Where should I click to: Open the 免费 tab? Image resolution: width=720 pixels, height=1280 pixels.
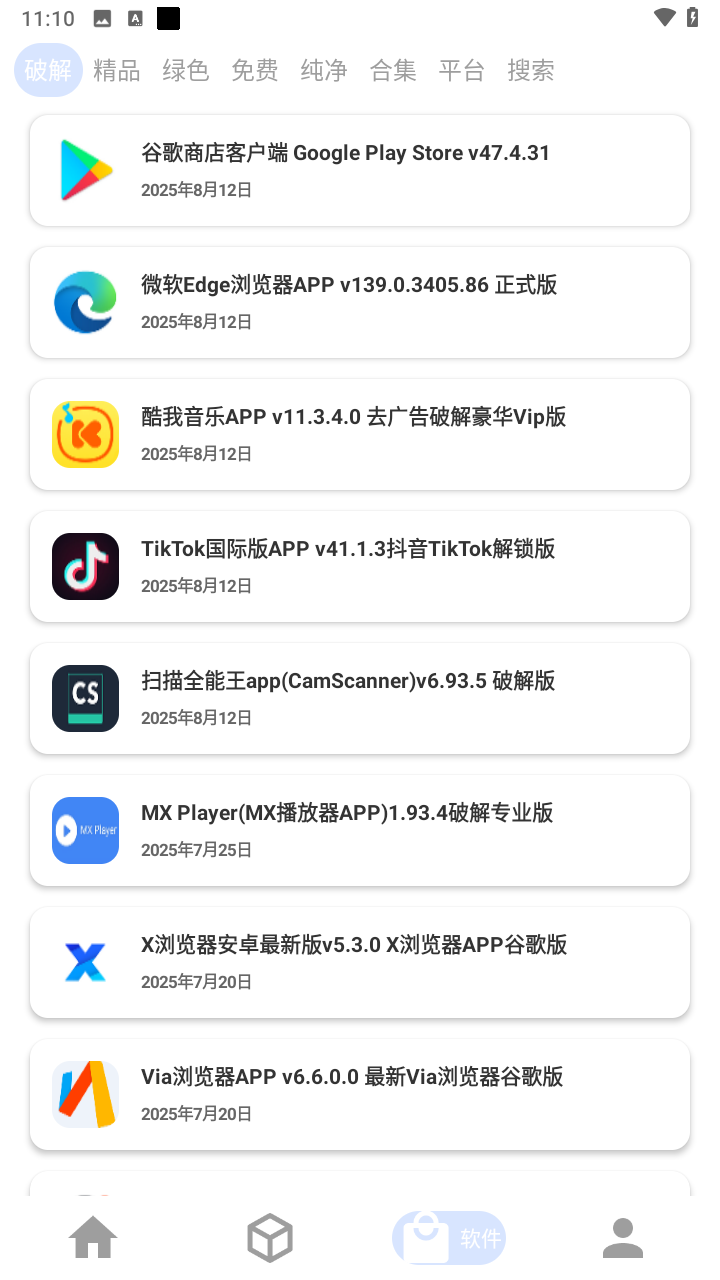[254, 70]
